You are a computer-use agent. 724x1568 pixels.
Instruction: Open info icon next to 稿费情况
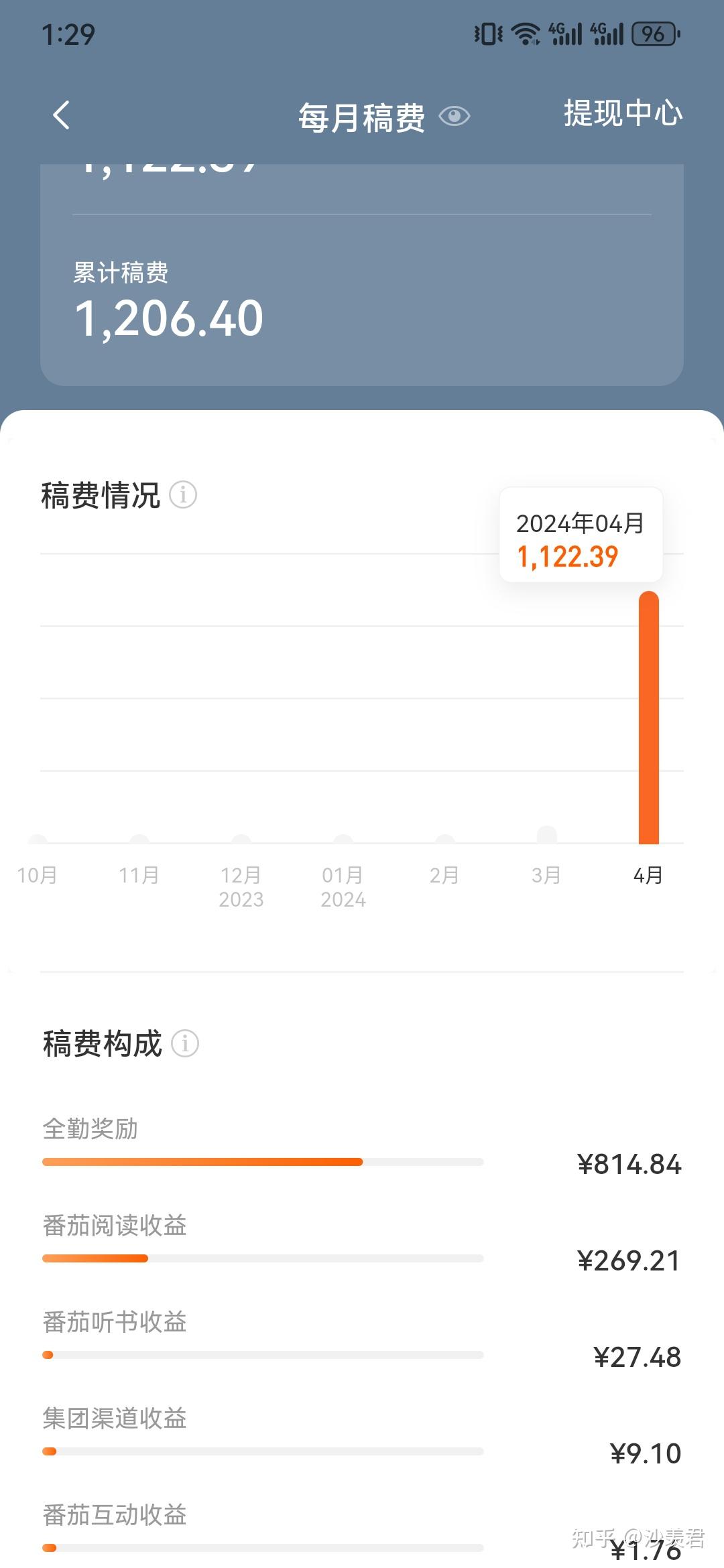pos(182,495)
